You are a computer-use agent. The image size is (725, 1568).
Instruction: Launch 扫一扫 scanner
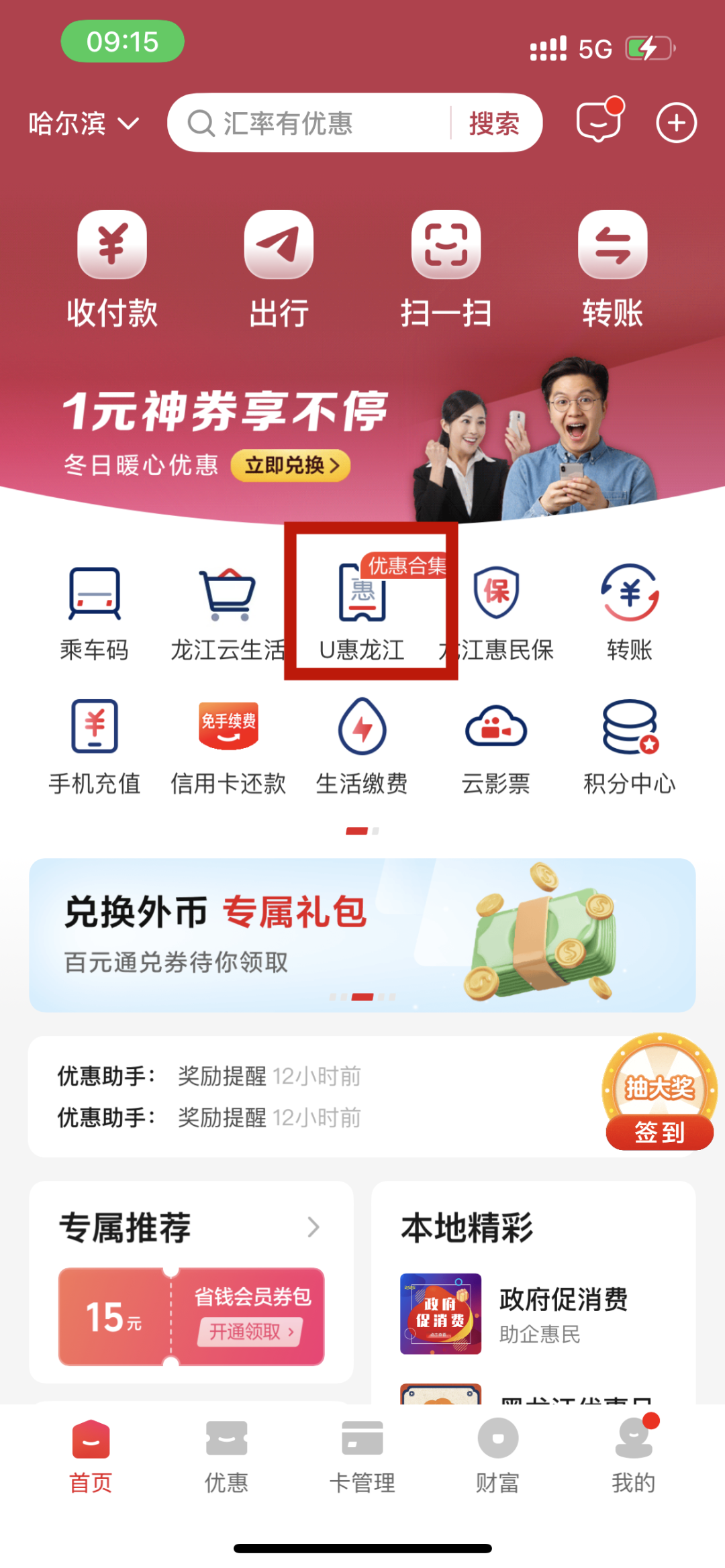tap(446, 268)
